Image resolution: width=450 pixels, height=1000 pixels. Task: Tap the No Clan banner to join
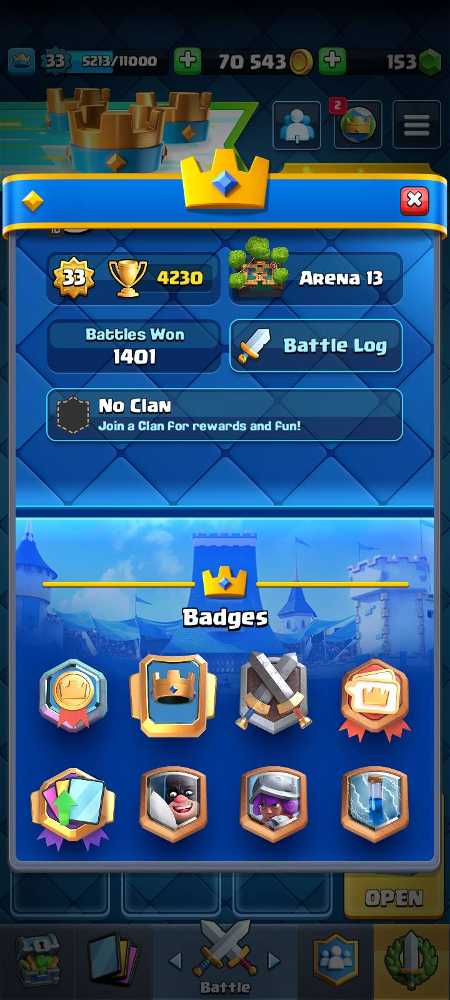point(224,415)
